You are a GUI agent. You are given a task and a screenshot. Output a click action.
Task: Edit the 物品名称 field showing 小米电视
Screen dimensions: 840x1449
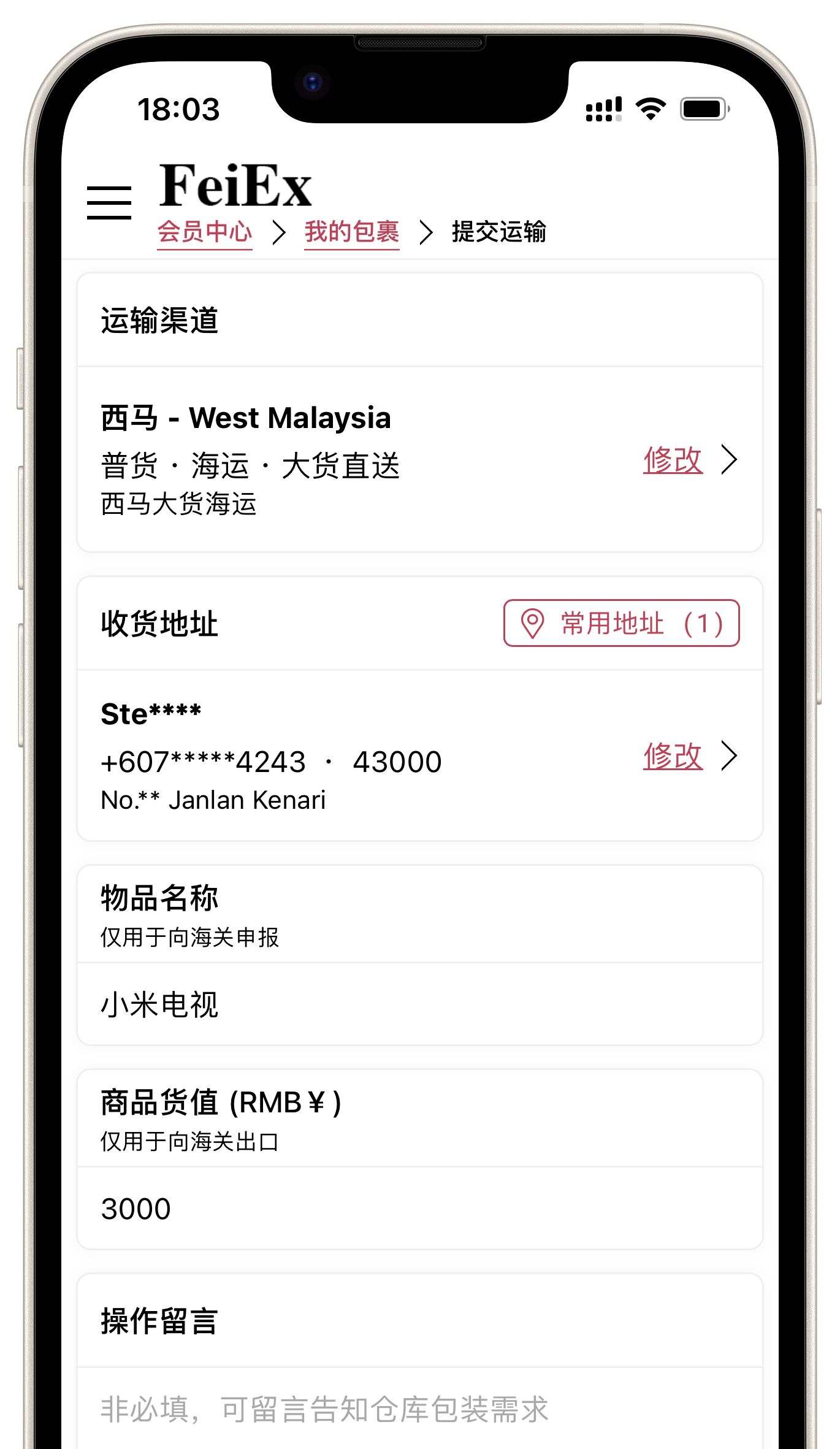419,1004
